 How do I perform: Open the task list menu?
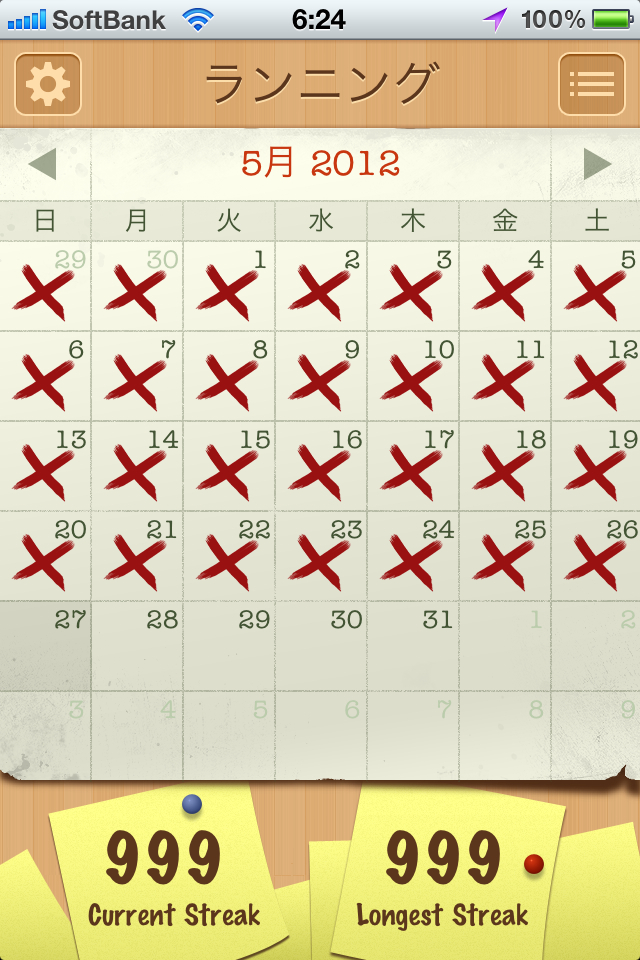click(591, 84)
